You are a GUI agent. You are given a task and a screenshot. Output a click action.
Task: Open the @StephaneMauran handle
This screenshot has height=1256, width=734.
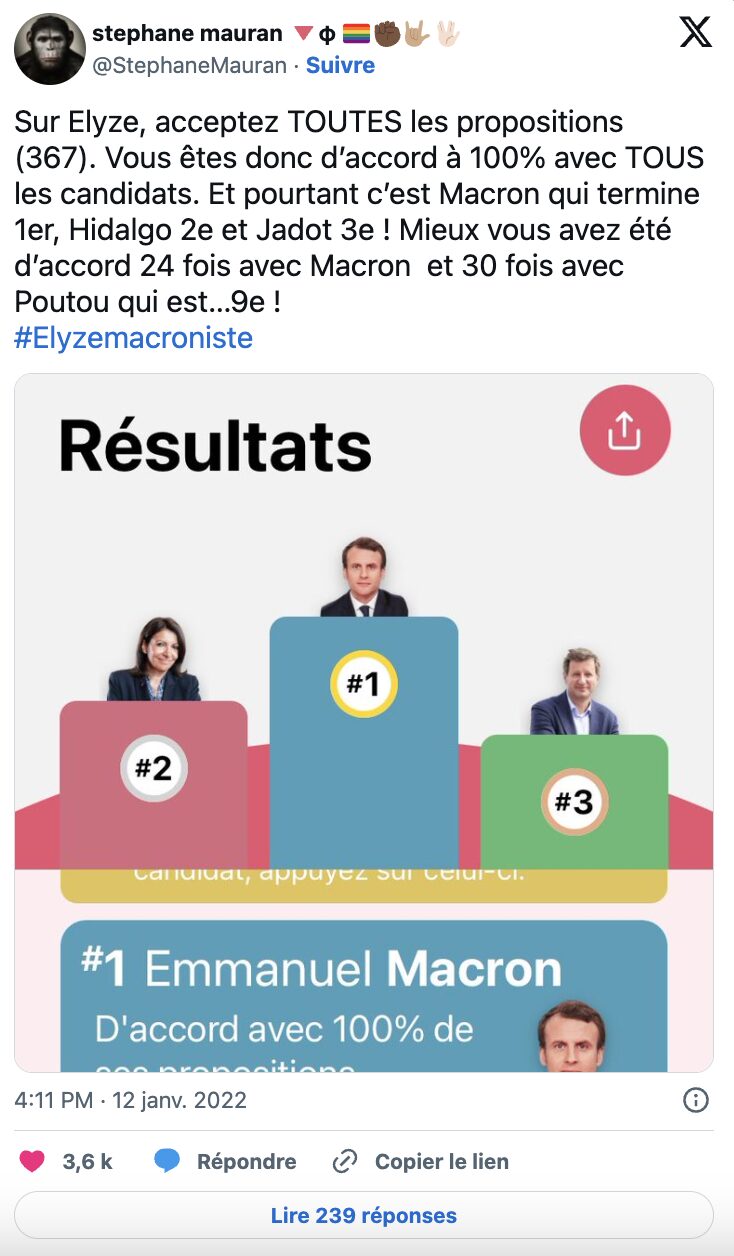[x=190, y=66]
